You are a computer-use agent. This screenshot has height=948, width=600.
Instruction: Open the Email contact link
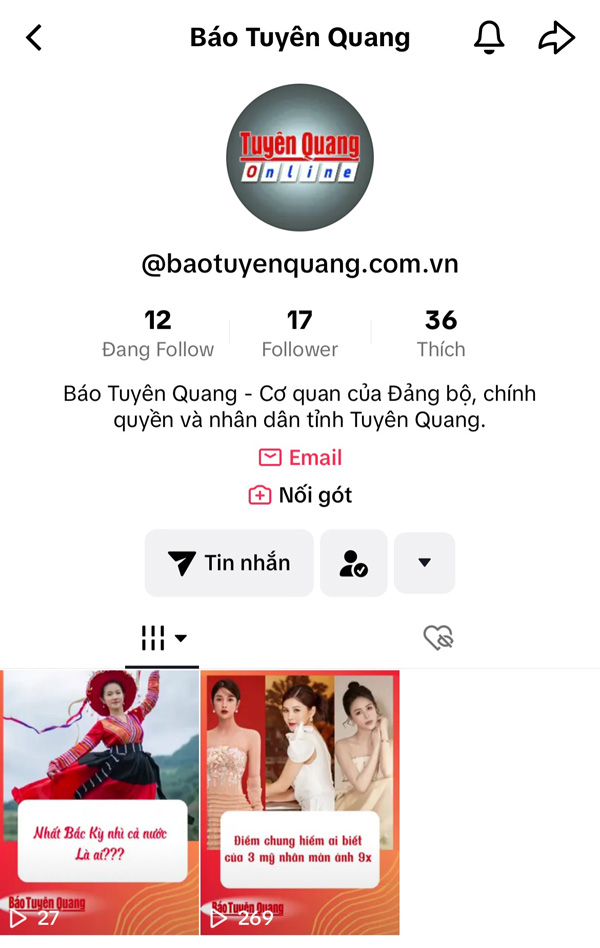pyautogui.click(x=300, y=457)
